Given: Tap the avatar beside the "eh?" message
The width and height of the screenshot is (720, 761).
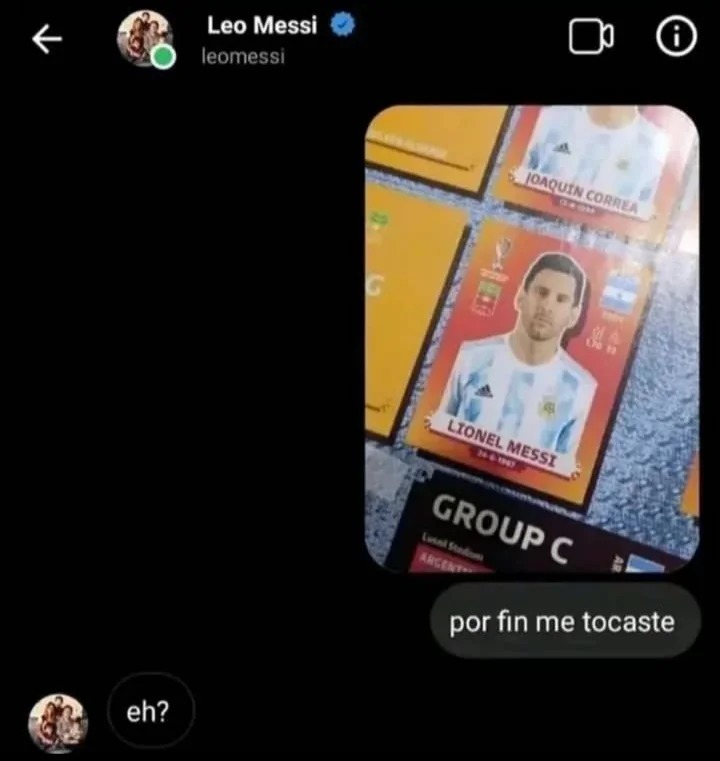Looking at the screenshot, I should click(58, 723).
